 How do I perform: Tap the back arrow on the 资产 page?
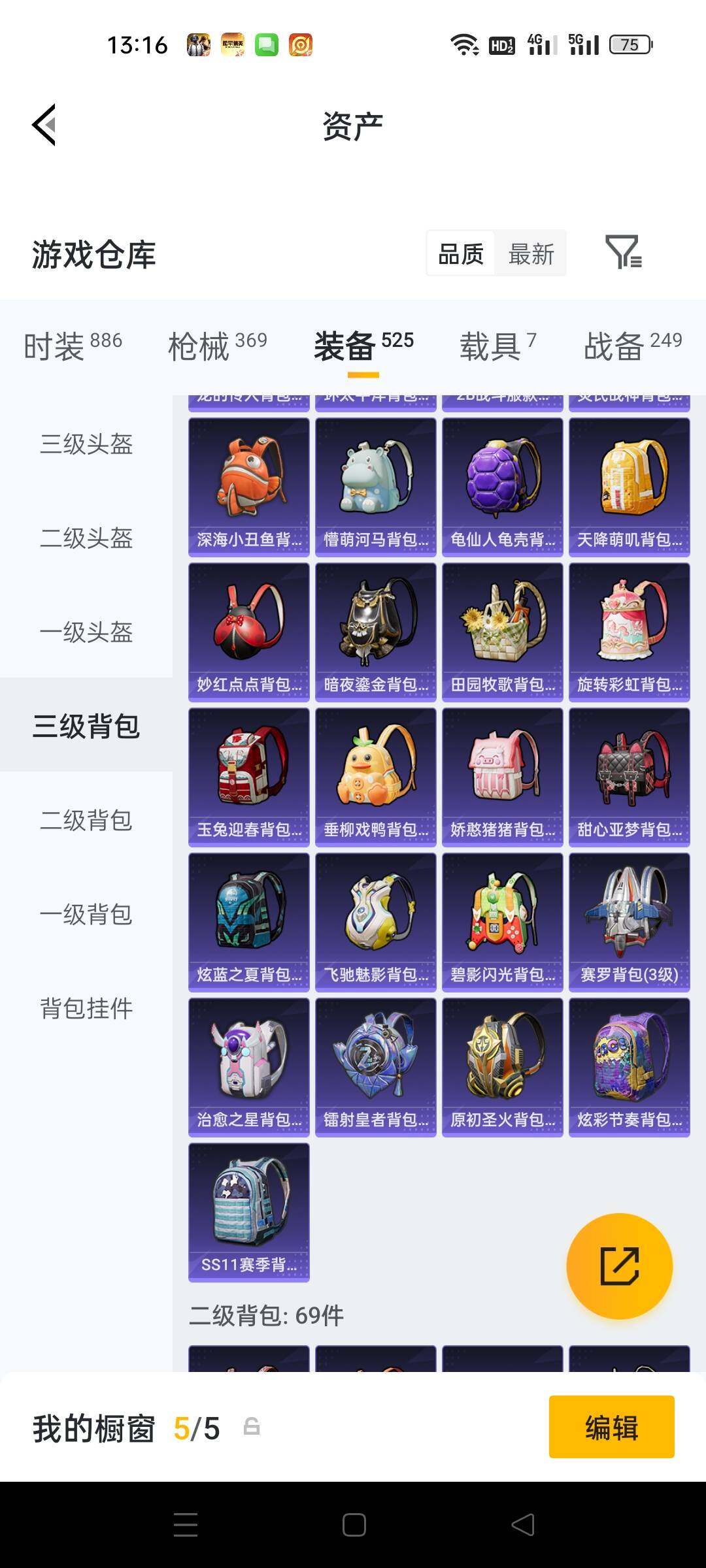(43, 125)
